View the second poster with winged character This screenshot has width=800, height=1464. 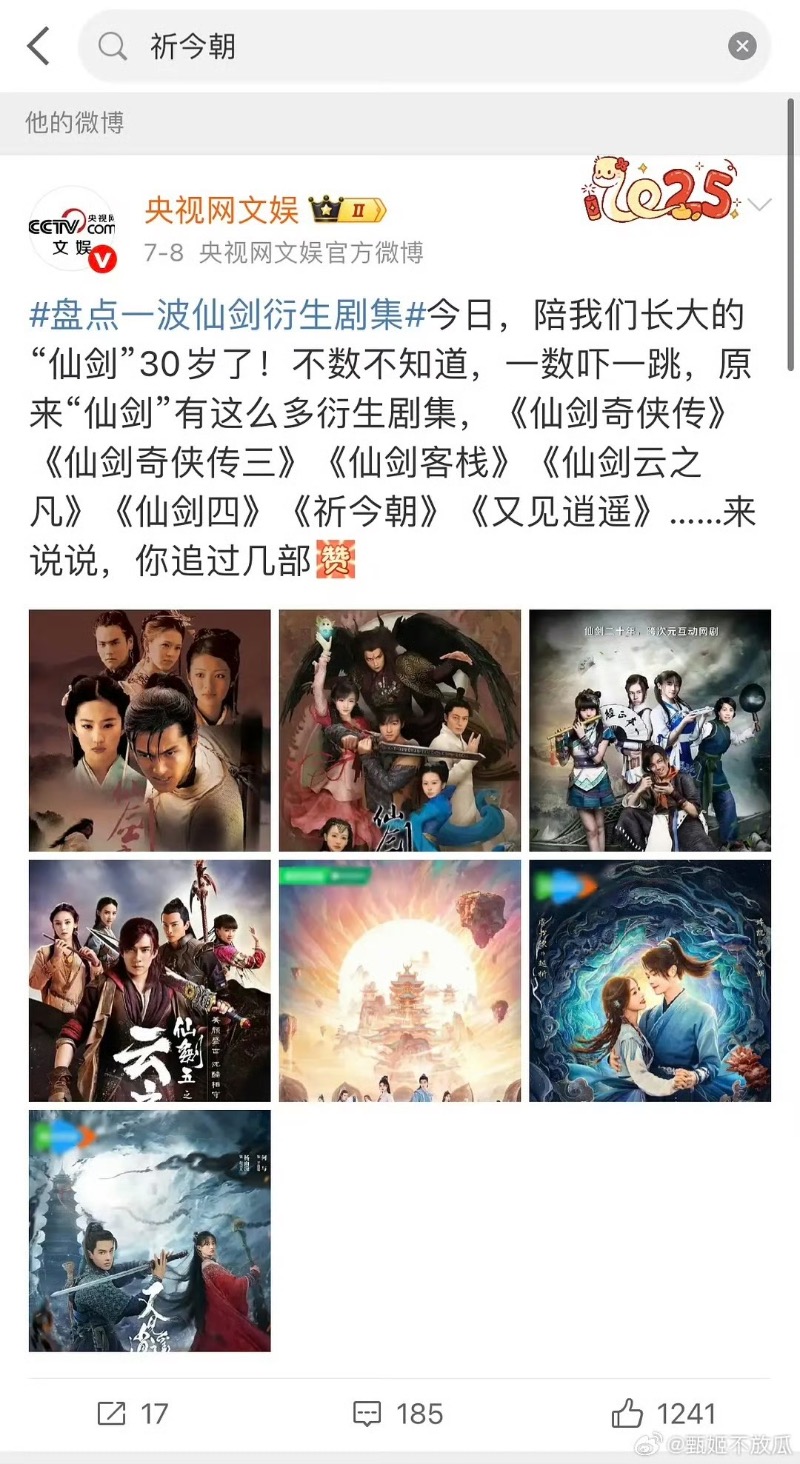(x=400, y=730)
